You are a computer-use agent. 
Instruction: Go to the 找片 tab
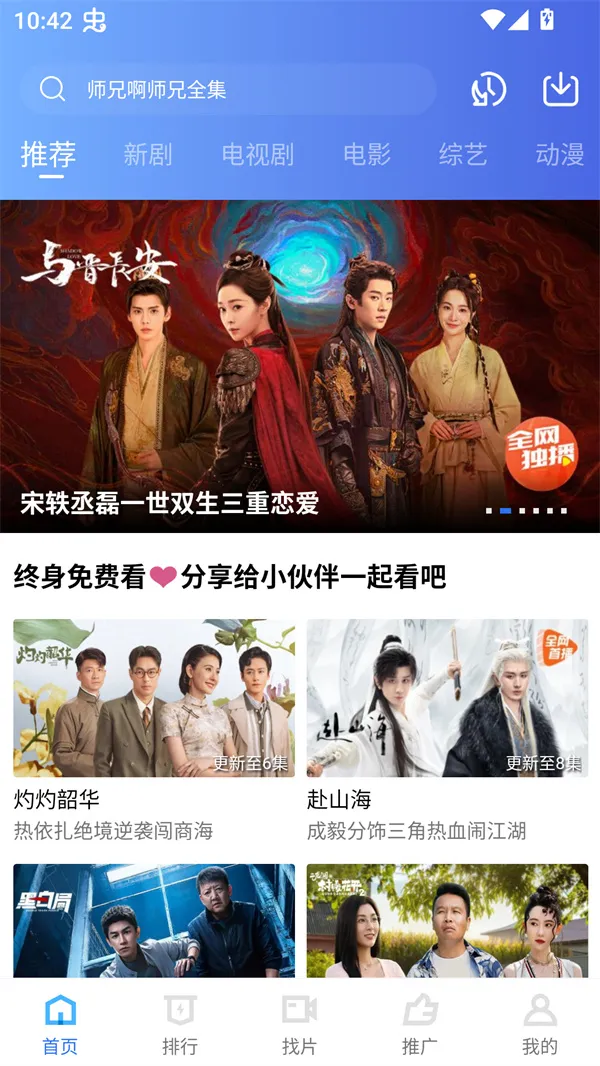pyautogui.click(x=299, y=1025)
